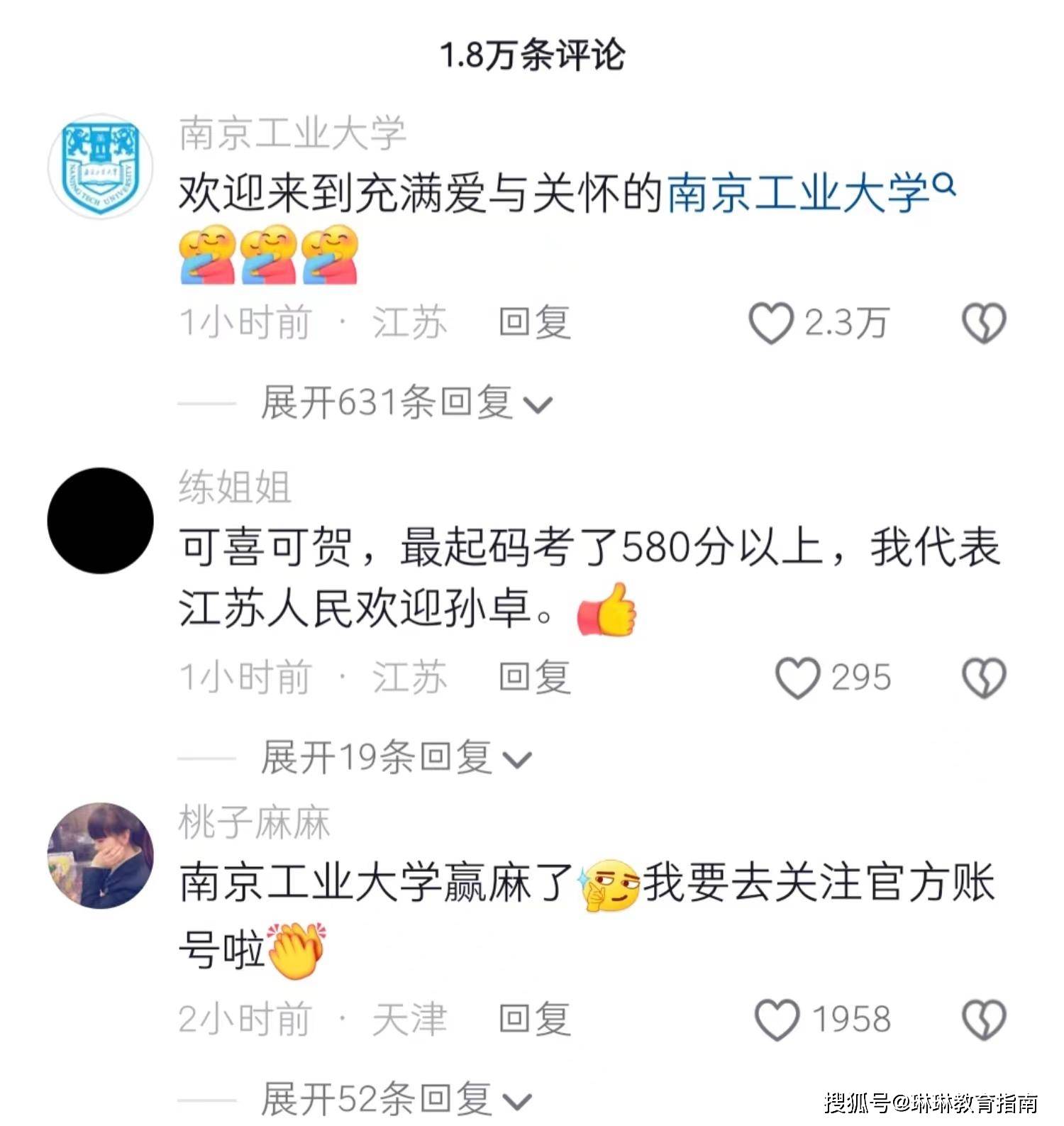
Task: Dislike 桃子麻麻's comment
Action: pos(984,1020)
